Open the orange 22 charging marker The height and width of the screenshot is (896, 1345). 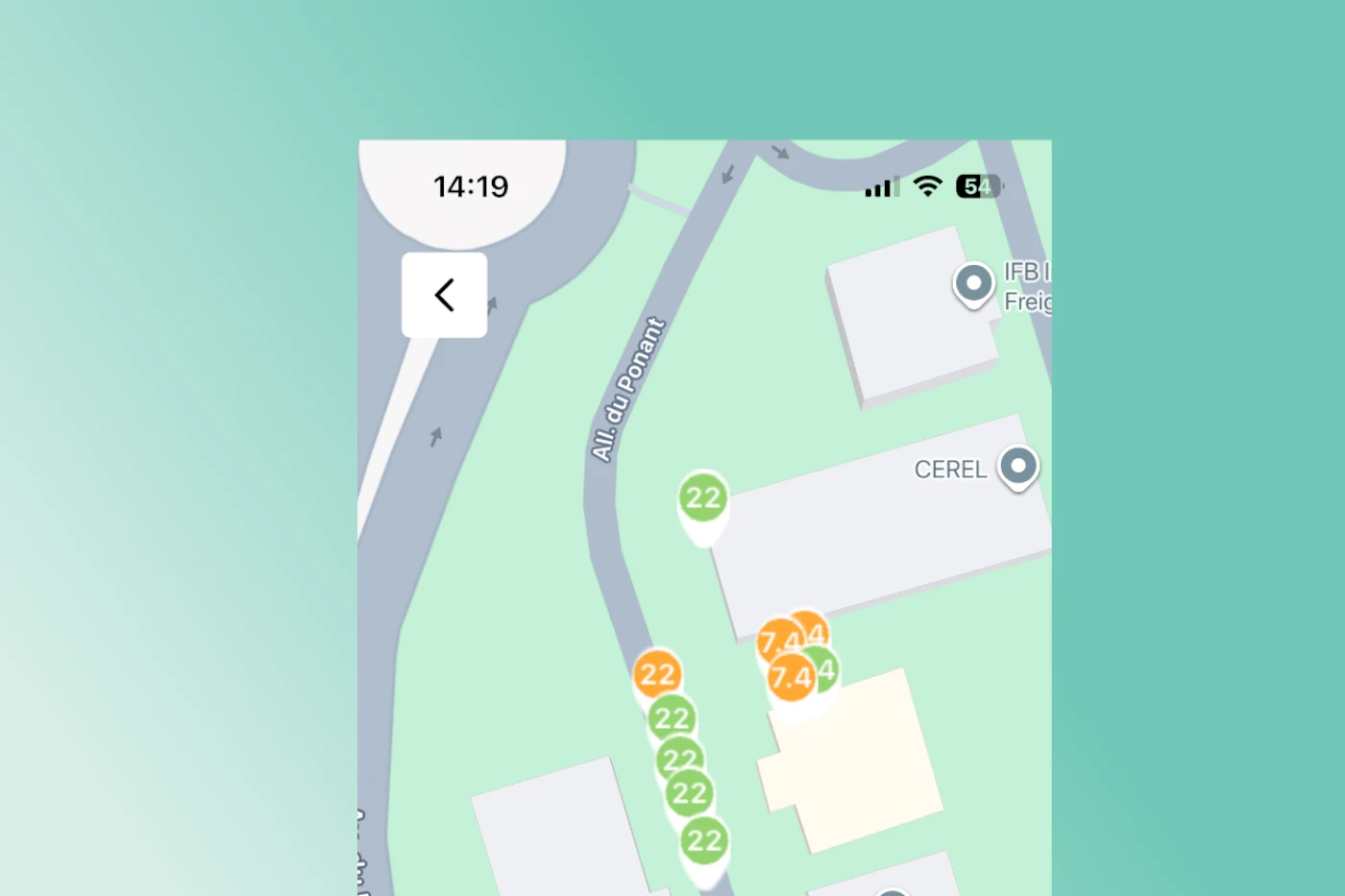(658, 674)
